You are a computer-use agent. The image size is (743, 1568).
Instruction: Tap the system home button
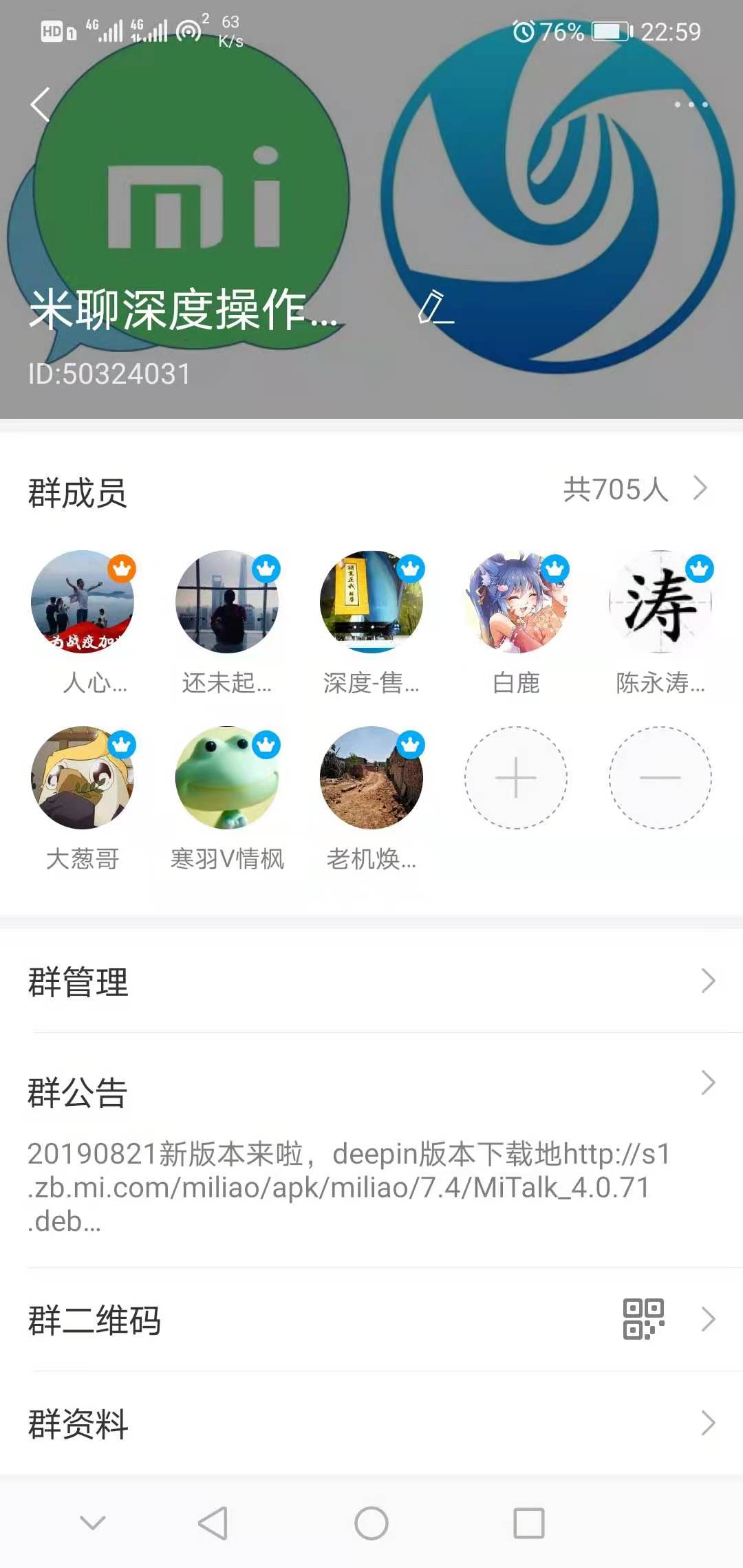(371, 1523)
